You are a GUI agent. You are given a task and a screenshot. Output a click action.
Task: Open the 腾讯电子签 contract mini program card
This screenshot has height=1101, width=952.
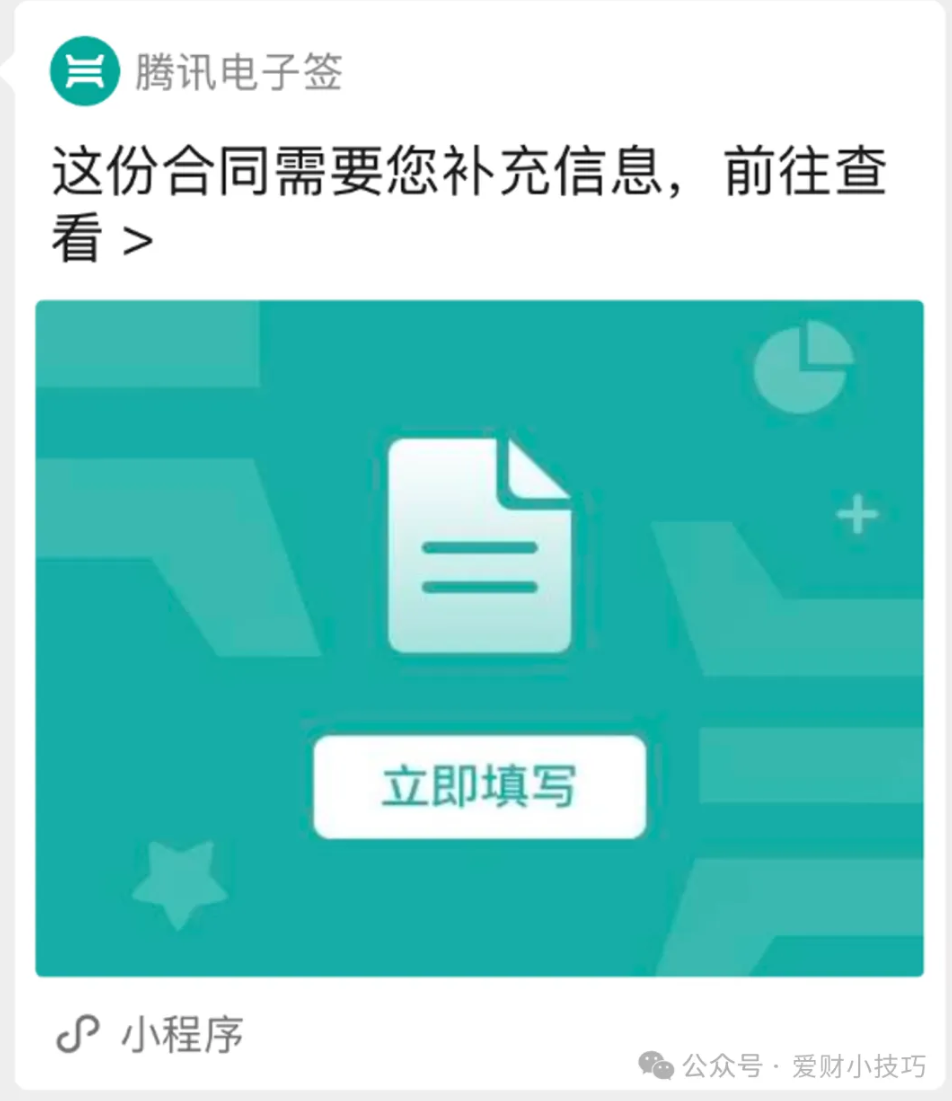(x=479, y=638)
